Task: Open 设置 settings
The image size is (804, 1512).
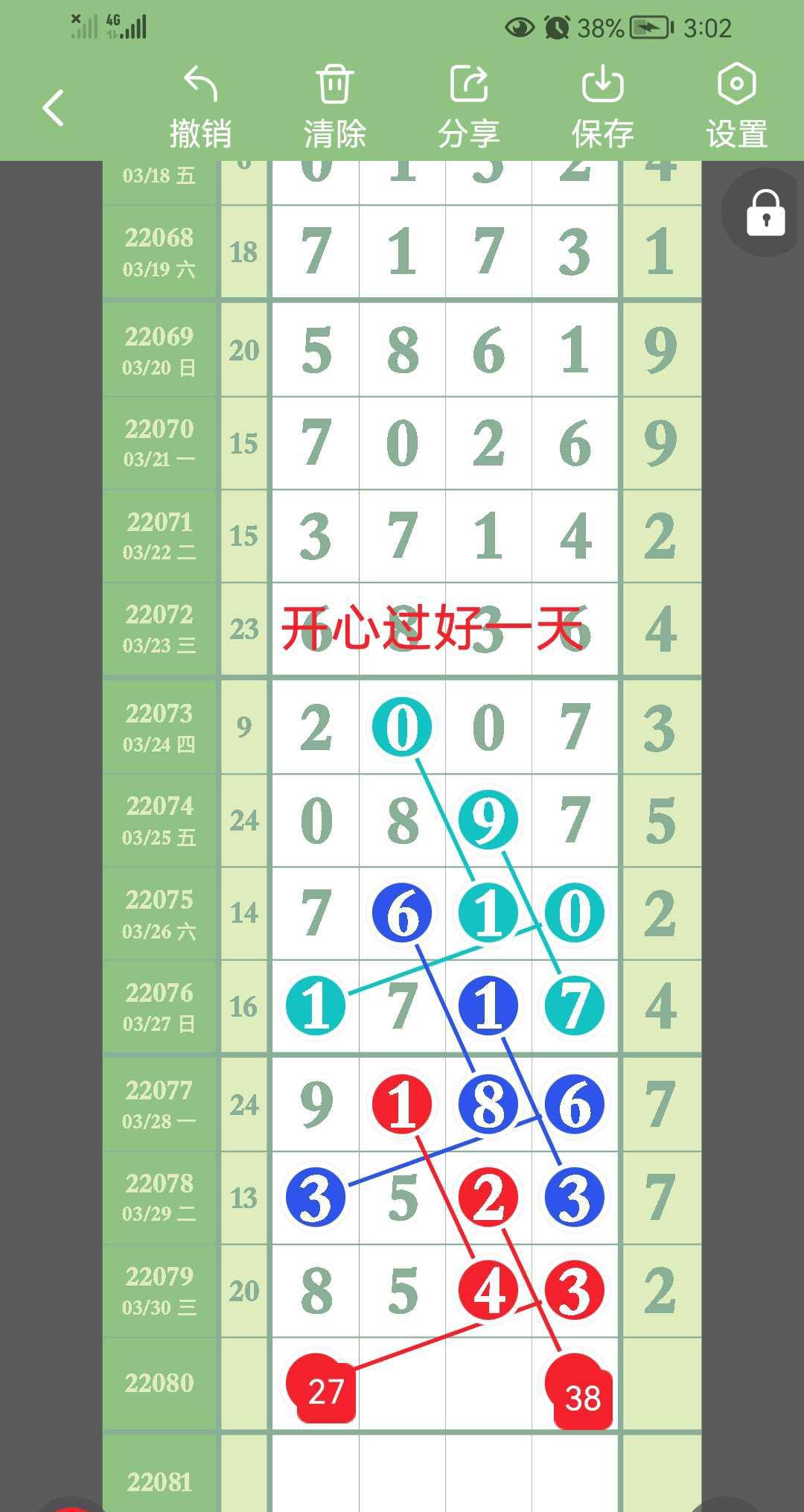Action: [x=736, y=107]
